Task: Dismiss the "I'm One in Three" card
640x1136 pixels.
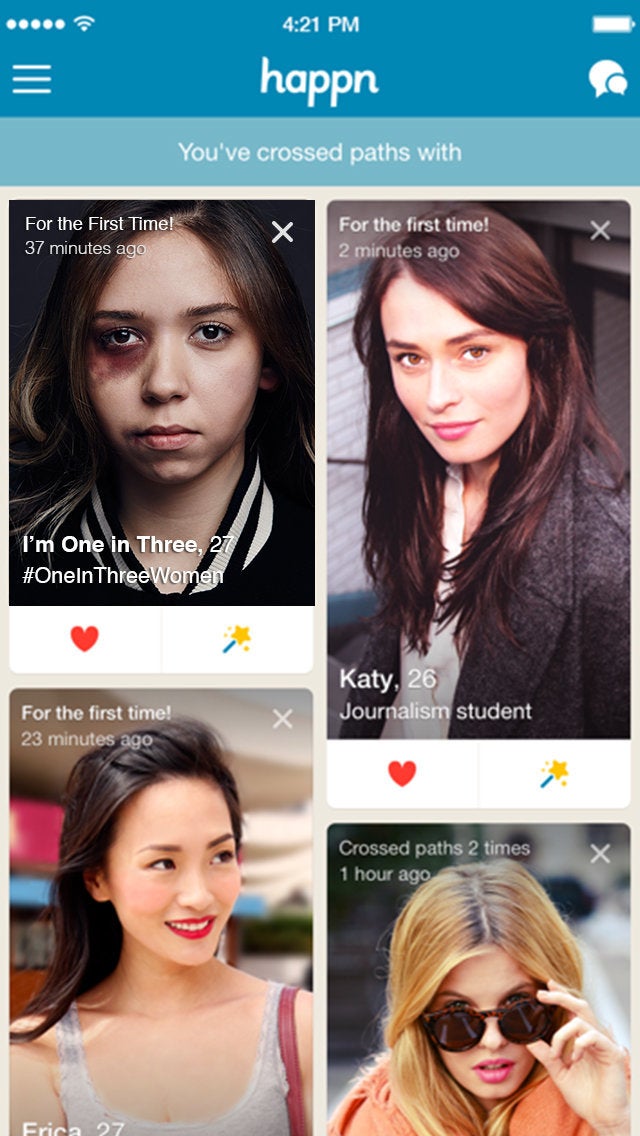Action: pos(283,233)
